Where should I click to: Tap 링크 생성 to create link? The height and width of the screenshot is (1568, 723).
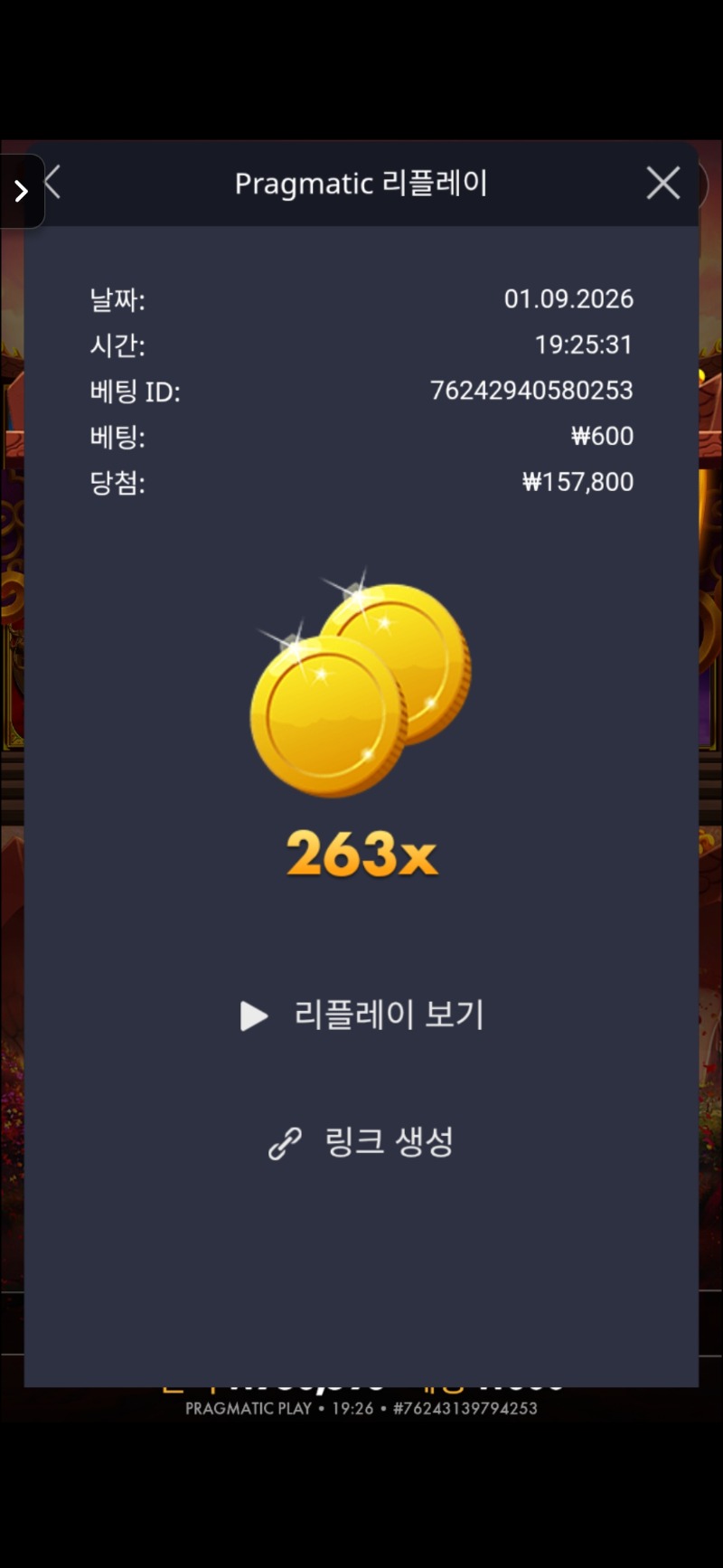click(x=361, y=1142)
